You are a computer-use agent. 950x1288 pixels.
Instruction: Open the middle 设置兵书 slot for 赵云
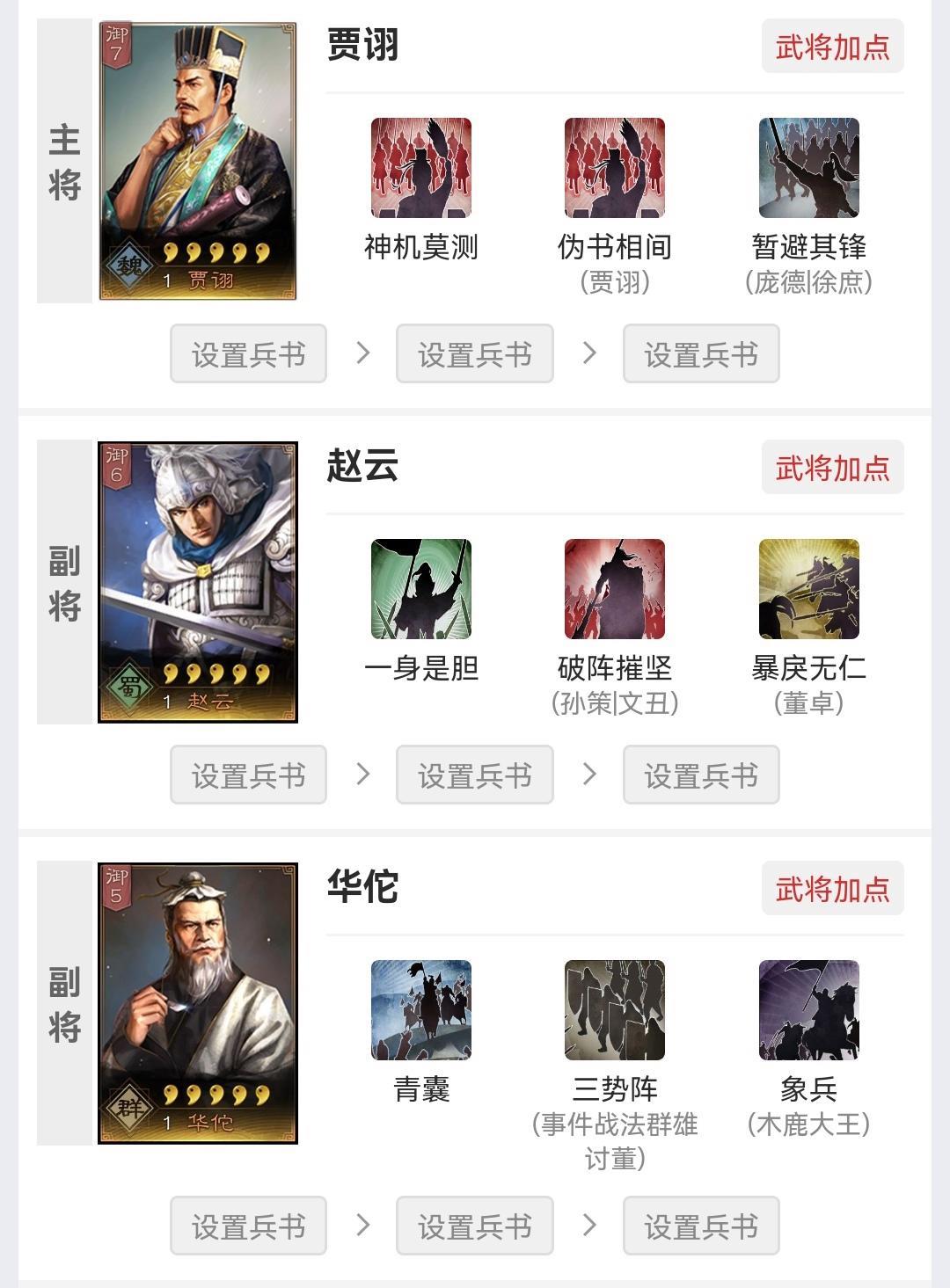pyautogui.click(x=475, y=774)
